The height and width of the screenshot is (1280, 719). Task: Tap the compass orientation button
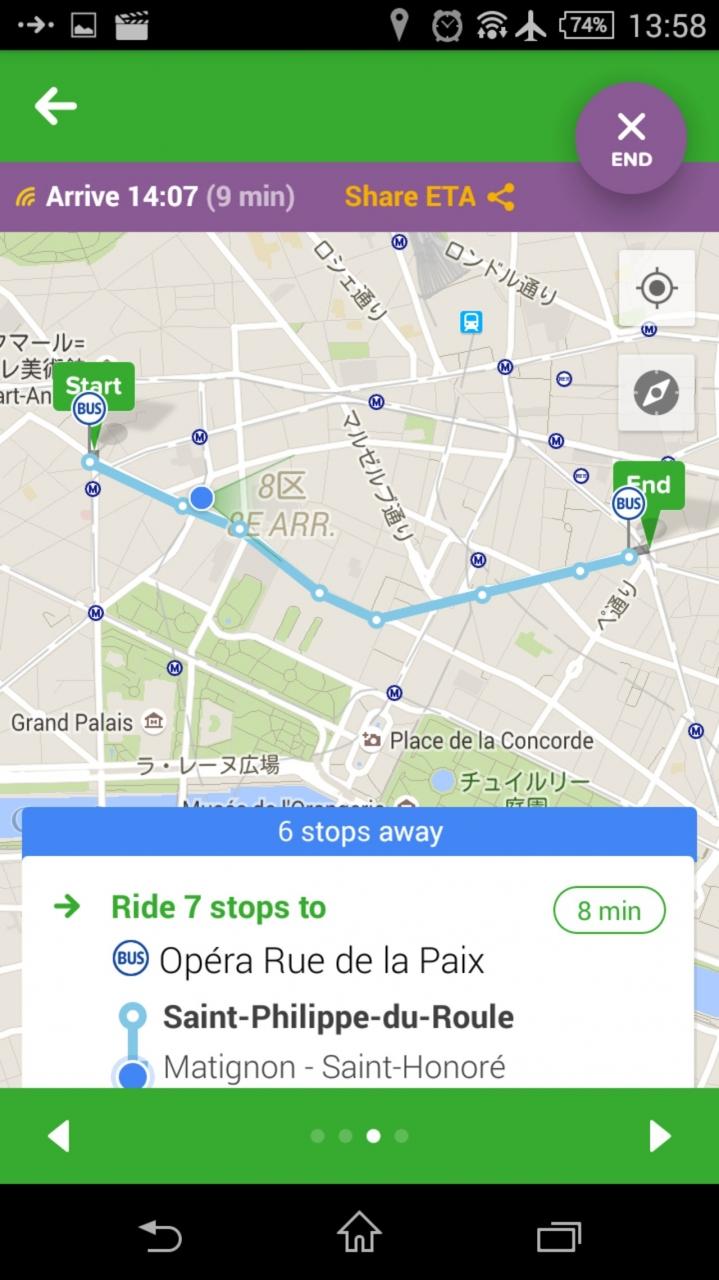tap(656, 393)
